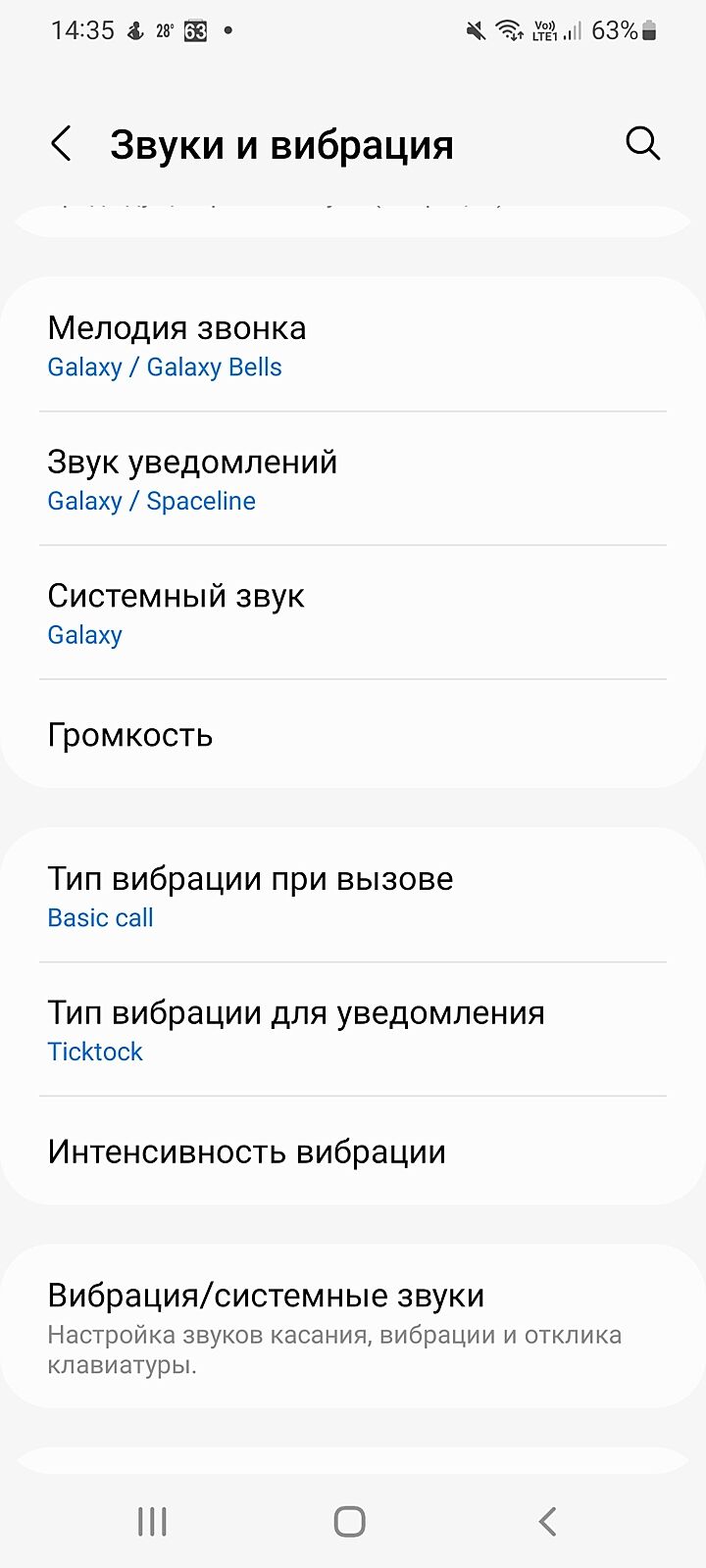Open recent apps from navigation bar

[152, 1521]
